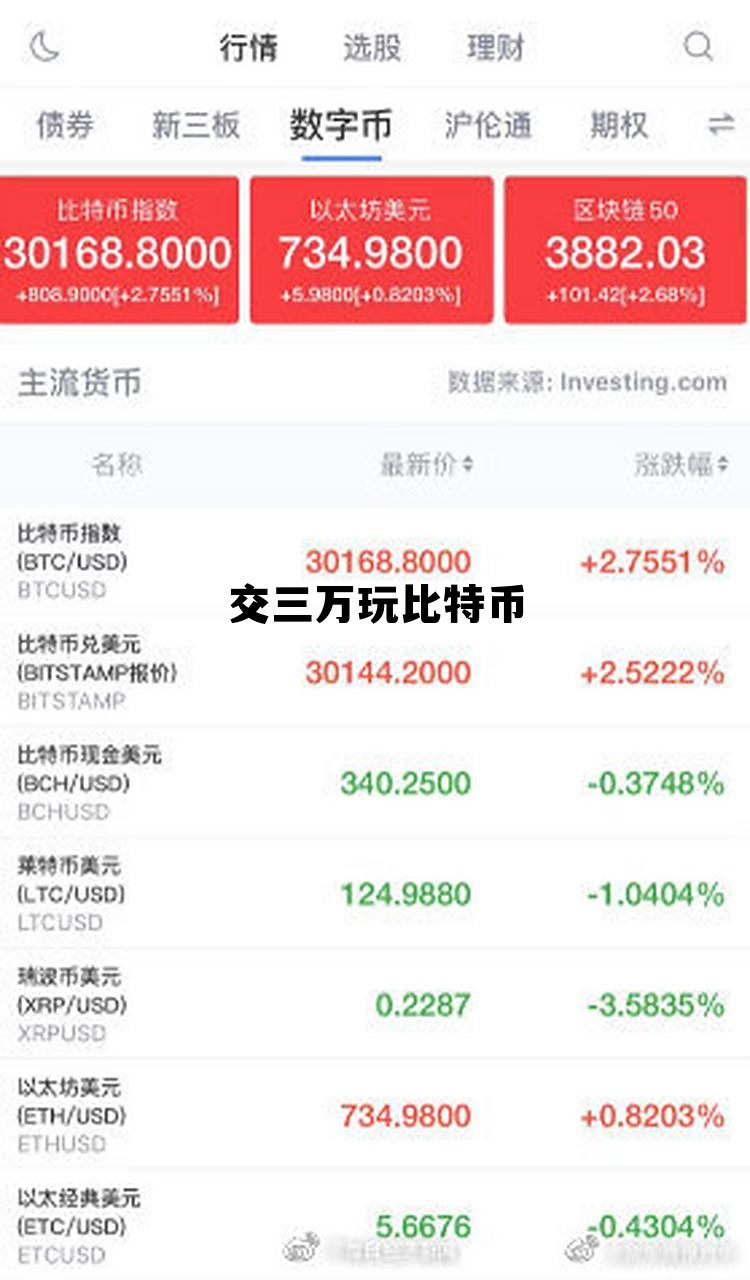Re-select the active 数字币 tab
The image size is (750, 1280).
click(343, 124)
